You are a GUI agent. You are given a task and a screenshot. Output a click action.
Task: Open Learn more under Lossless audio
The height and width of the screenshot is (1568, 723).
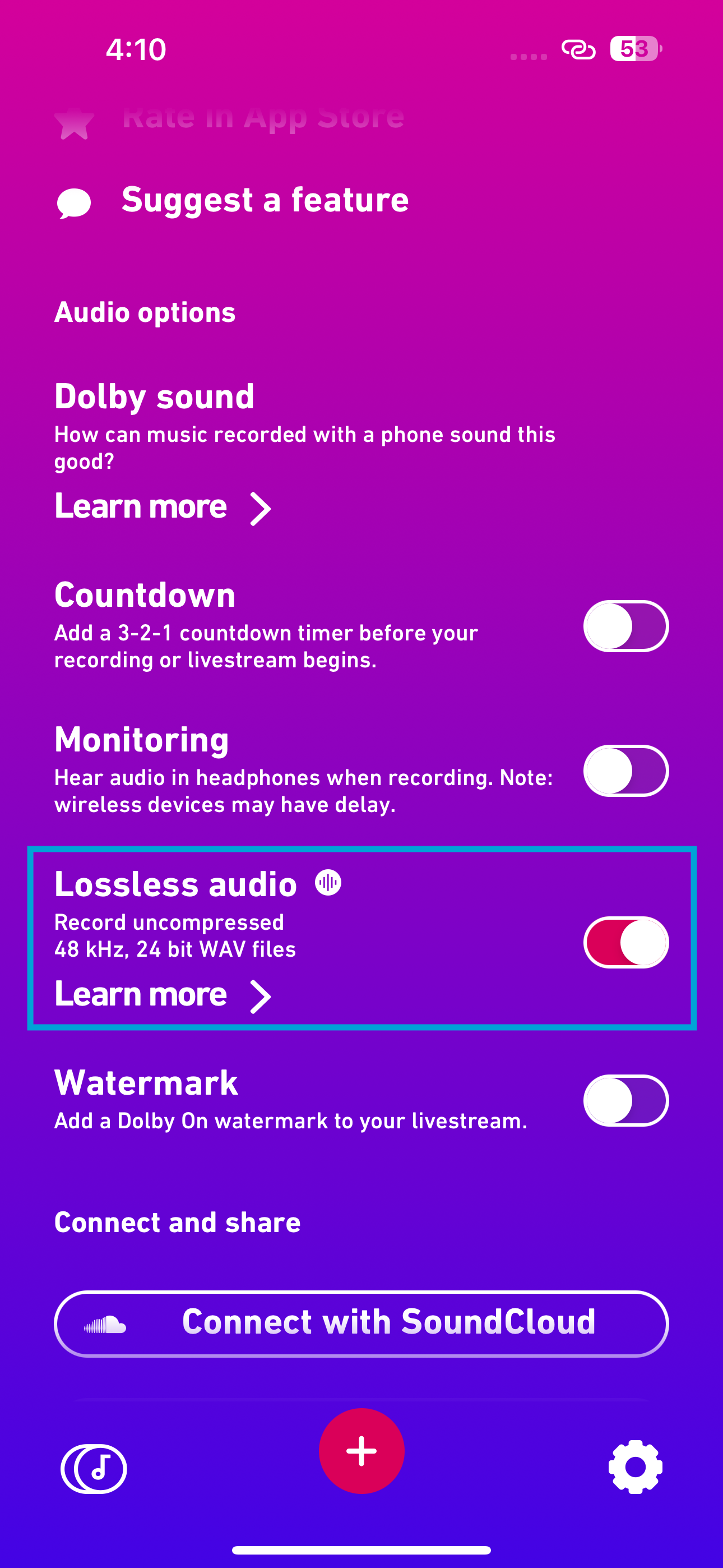(x=163, y=995)
